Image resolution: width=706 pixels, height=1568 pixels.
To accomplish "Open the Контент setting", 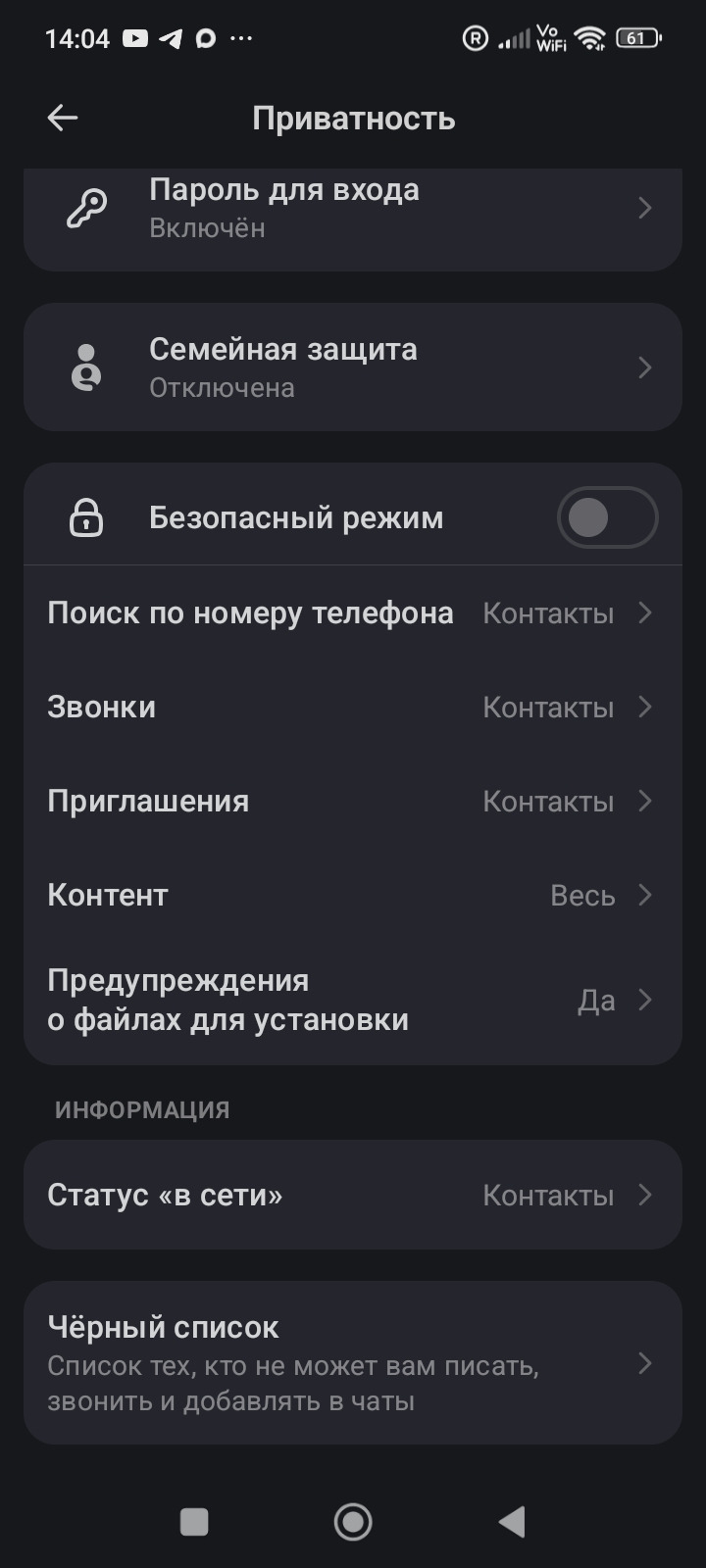I will [353, 896].
